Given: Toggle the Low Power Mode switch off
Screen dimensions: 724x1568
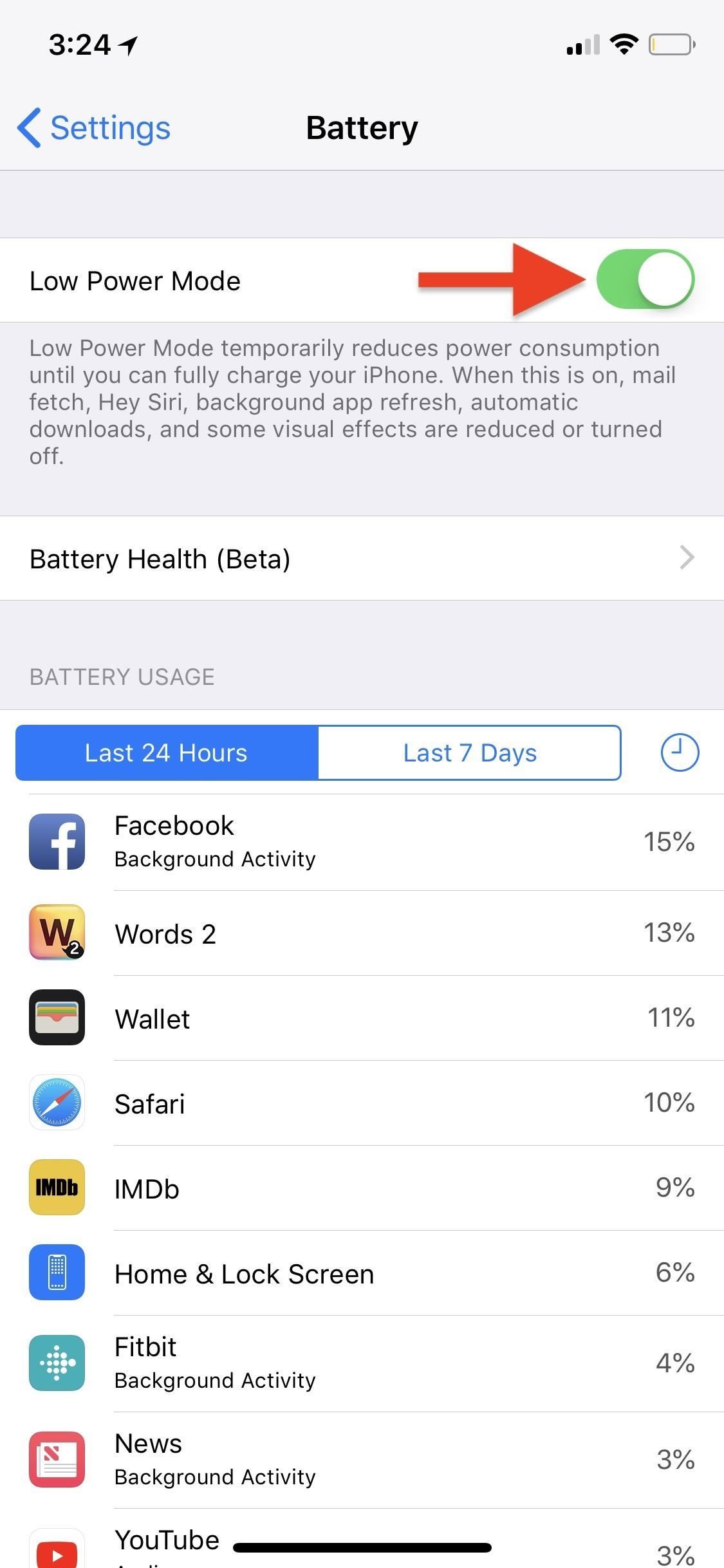Looking at the screenshot, I should [x=647, y=279].
